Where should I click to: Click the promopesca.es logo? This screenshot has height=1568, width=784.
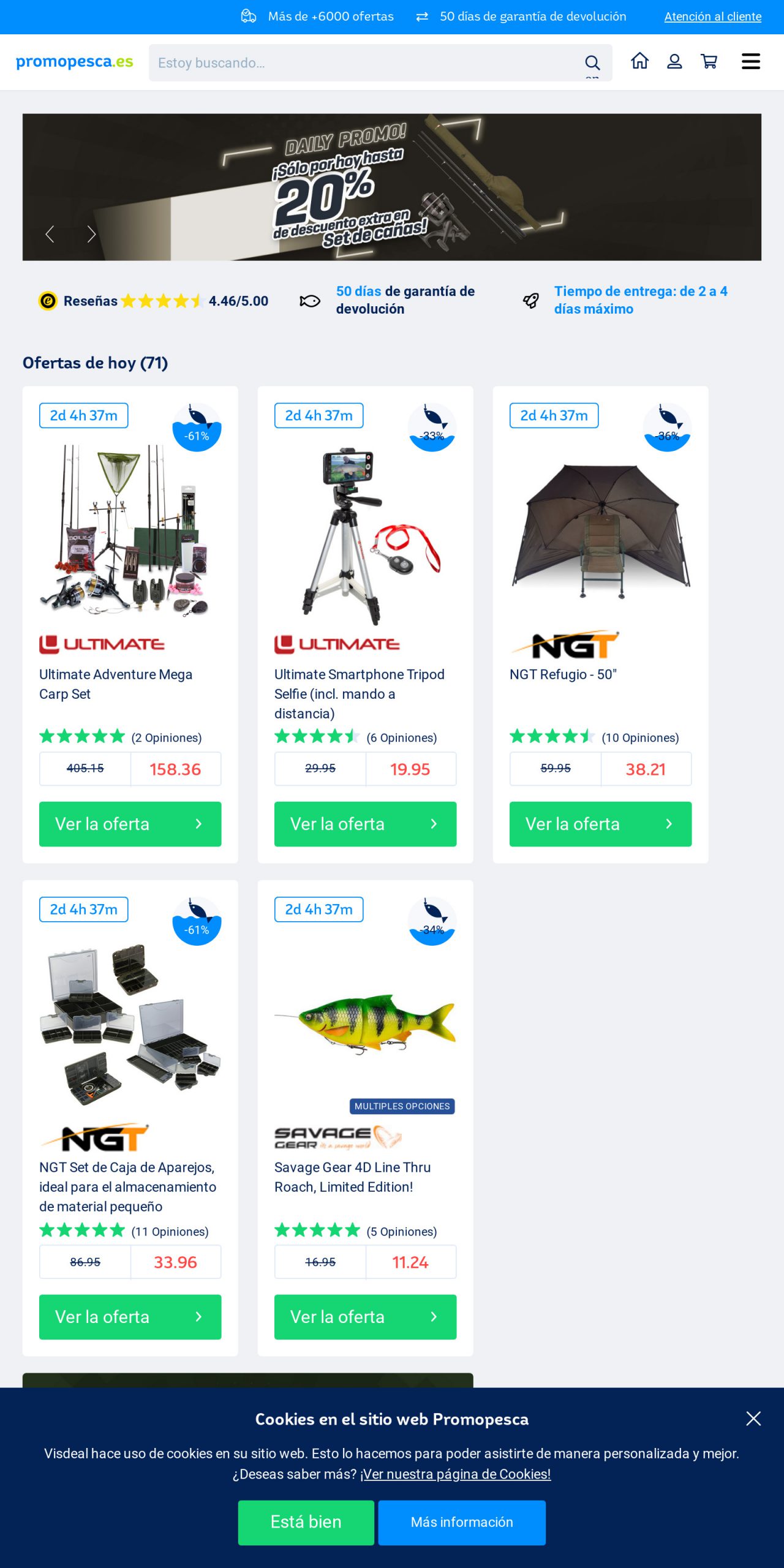coord(73,61)
